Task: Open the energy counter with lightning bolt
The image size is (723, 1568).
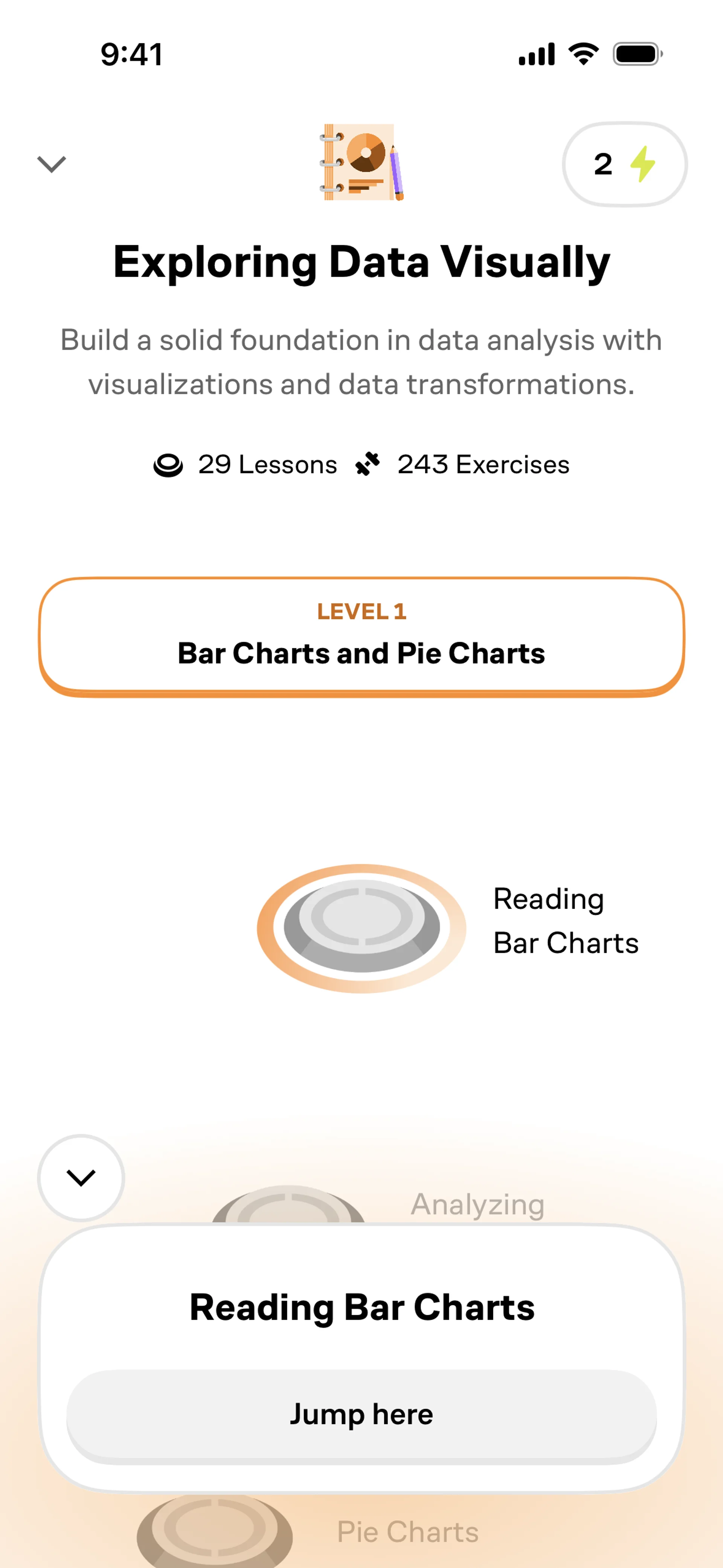Action: (x=624, y=164)
